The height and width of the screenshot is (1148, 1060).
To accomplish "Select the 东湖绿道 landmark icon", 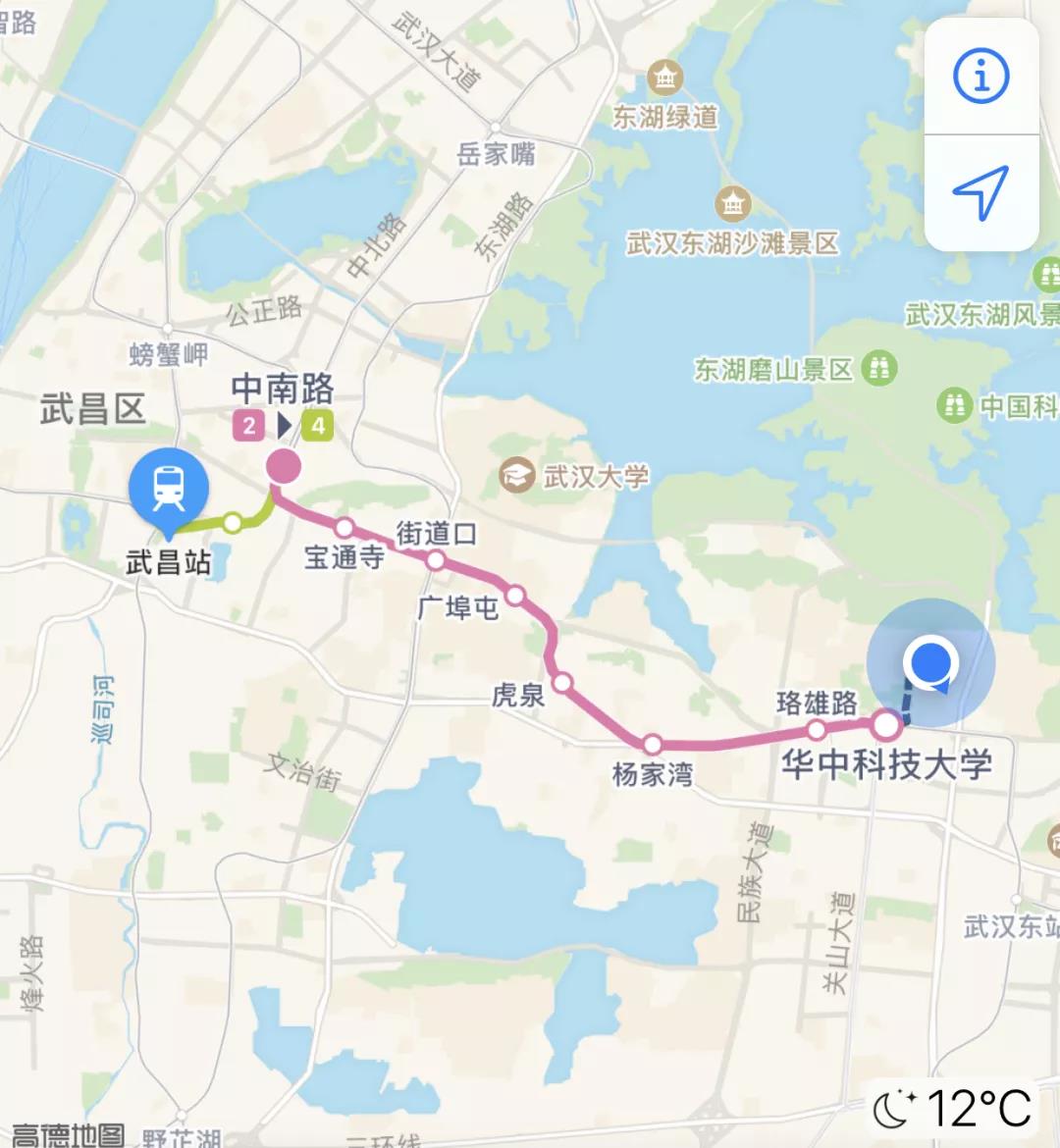I will pyautogui.click(x=665, y=78).
